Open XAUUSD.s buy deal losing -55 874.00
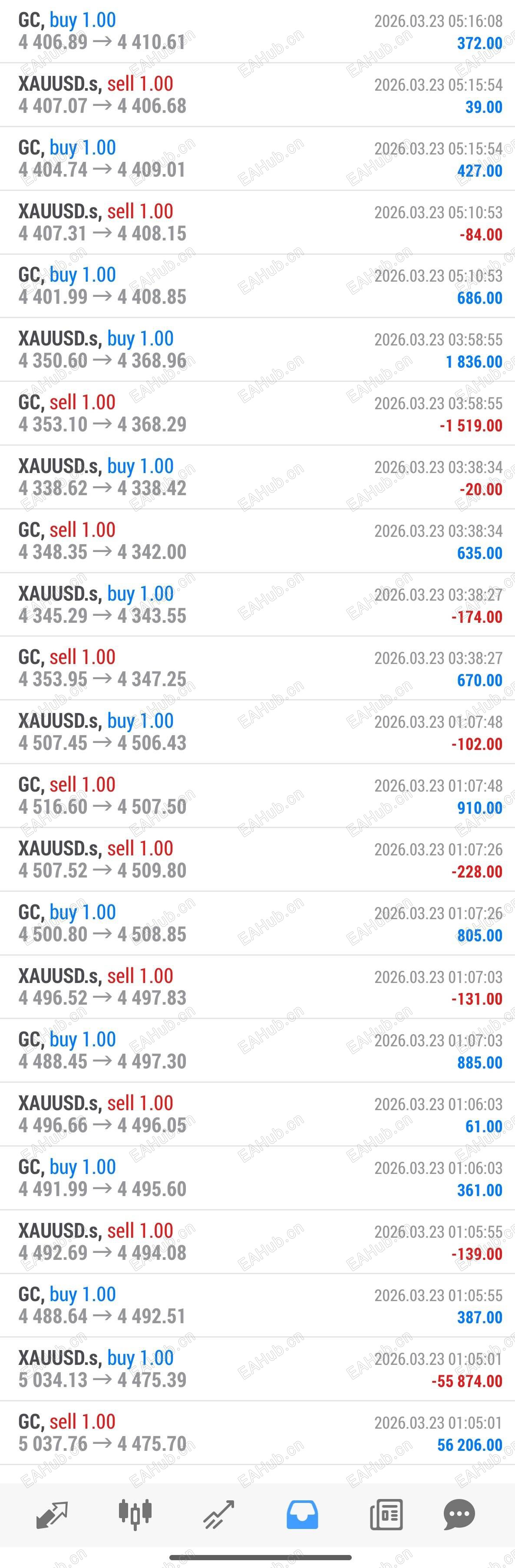 coord(257,1369)
